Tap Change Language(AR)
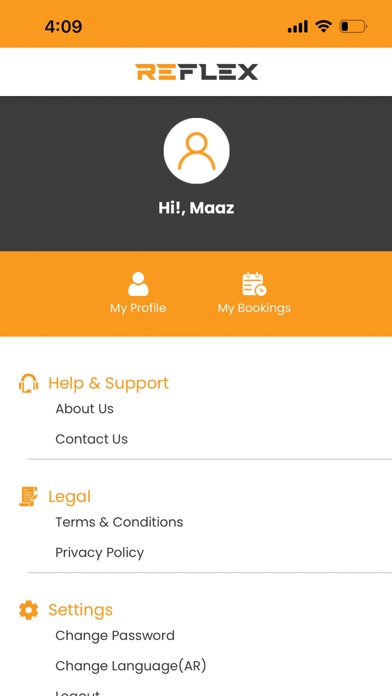Image resolution: width=392 pixels, height=696 pixels. pyautogui.click(x=131, y=666)
